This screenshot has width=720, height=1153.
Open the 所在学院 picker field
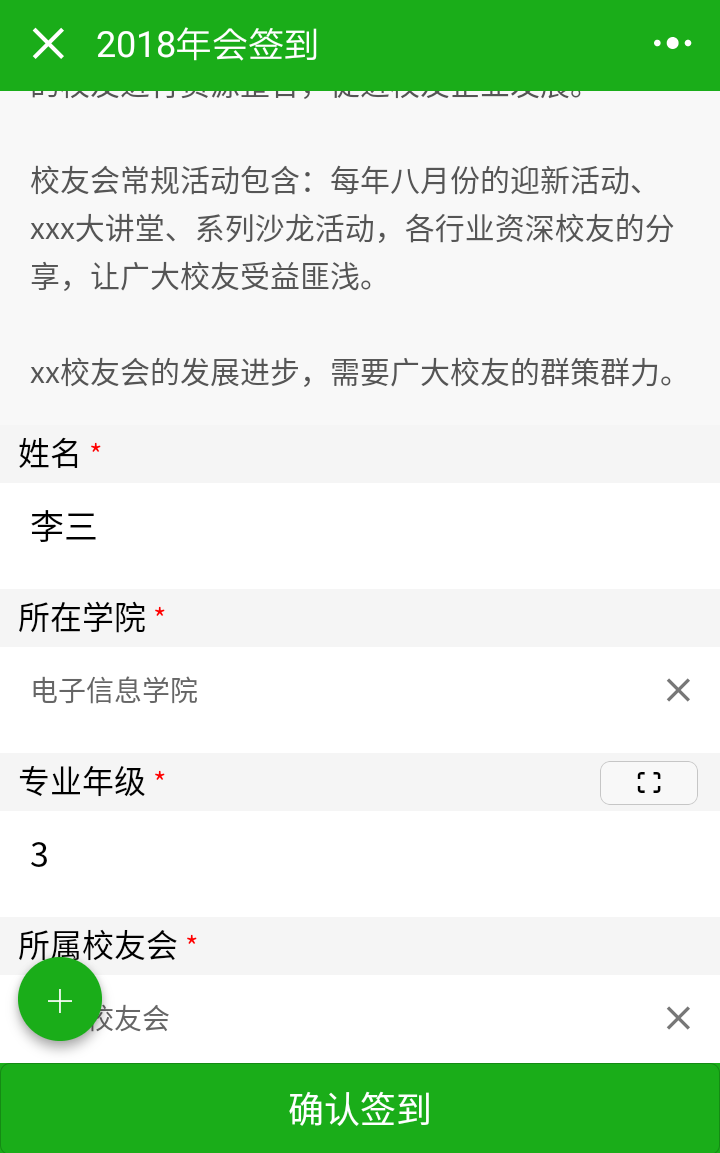tap(300, 690)
